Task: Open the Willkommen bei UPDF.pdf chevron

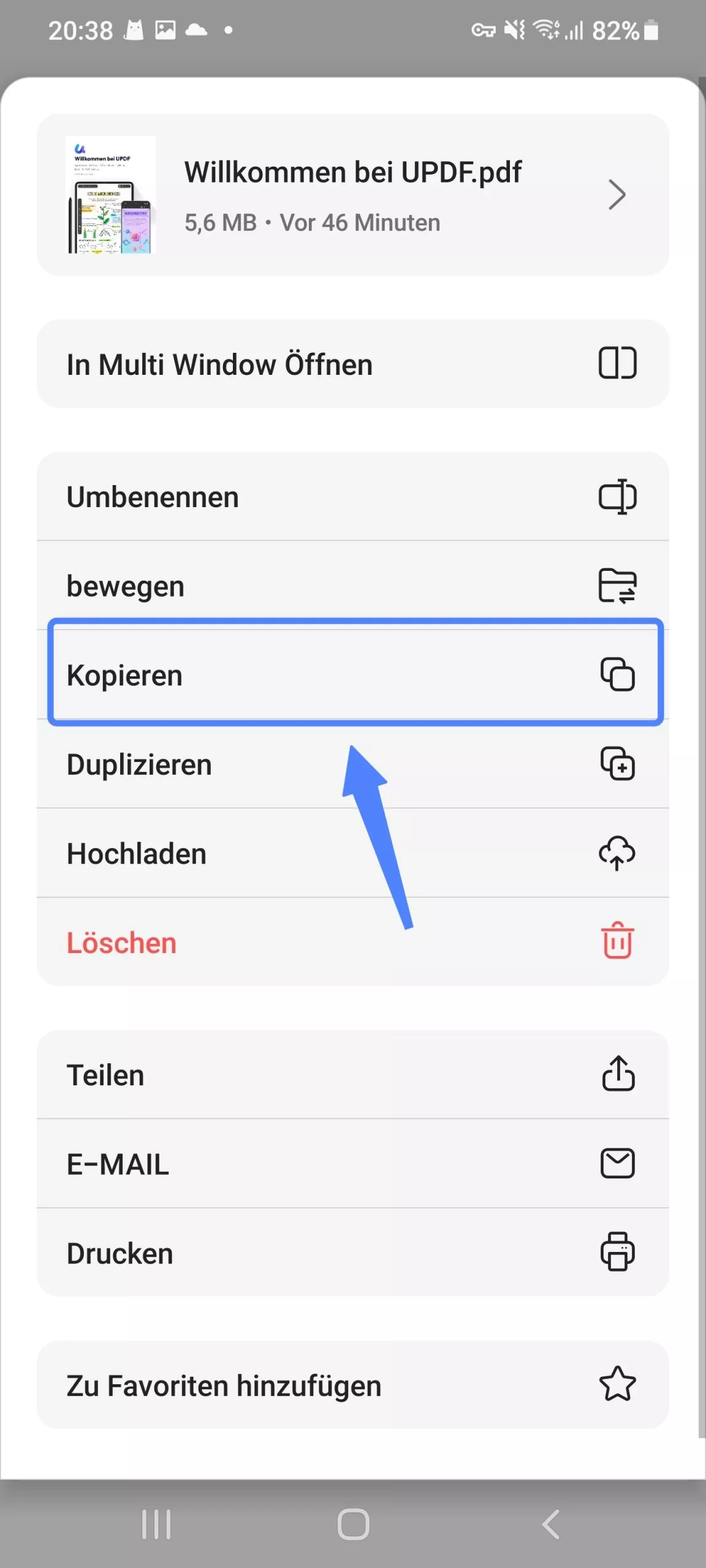Action: click(x=617, y=194)
